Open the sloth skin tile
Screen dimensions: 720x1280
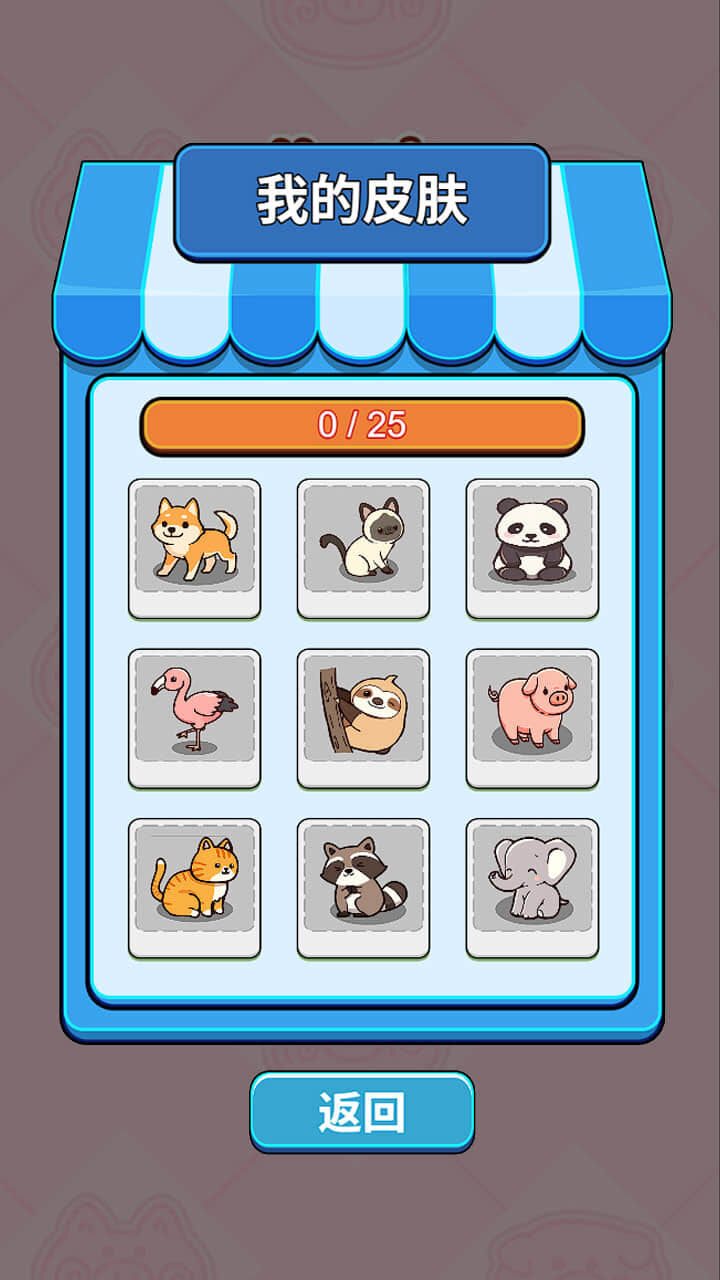click(x=363, y=718)
